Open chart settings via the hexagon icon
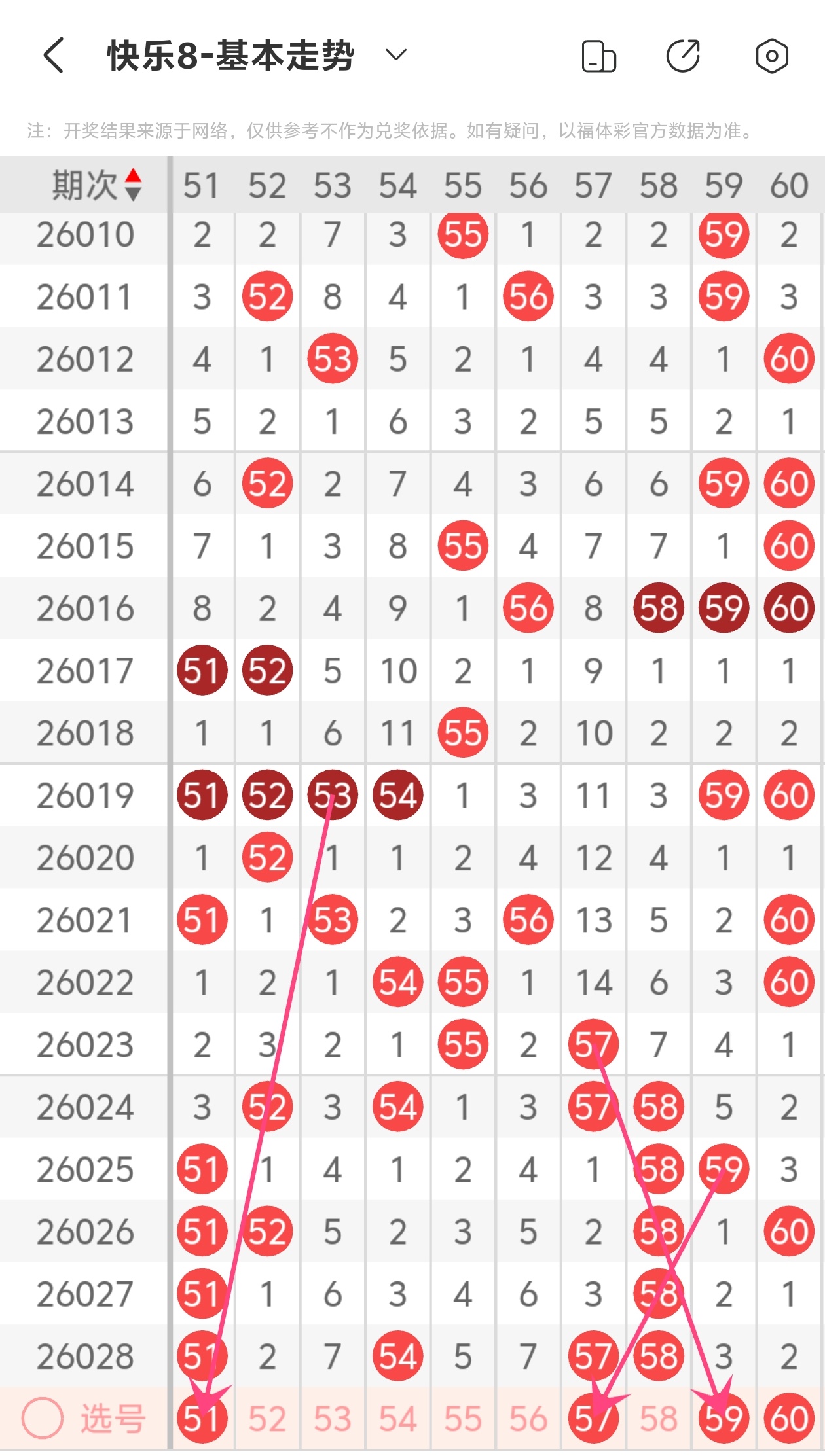The width and height of the screenshot is (825, 1456). pos(772,56)
